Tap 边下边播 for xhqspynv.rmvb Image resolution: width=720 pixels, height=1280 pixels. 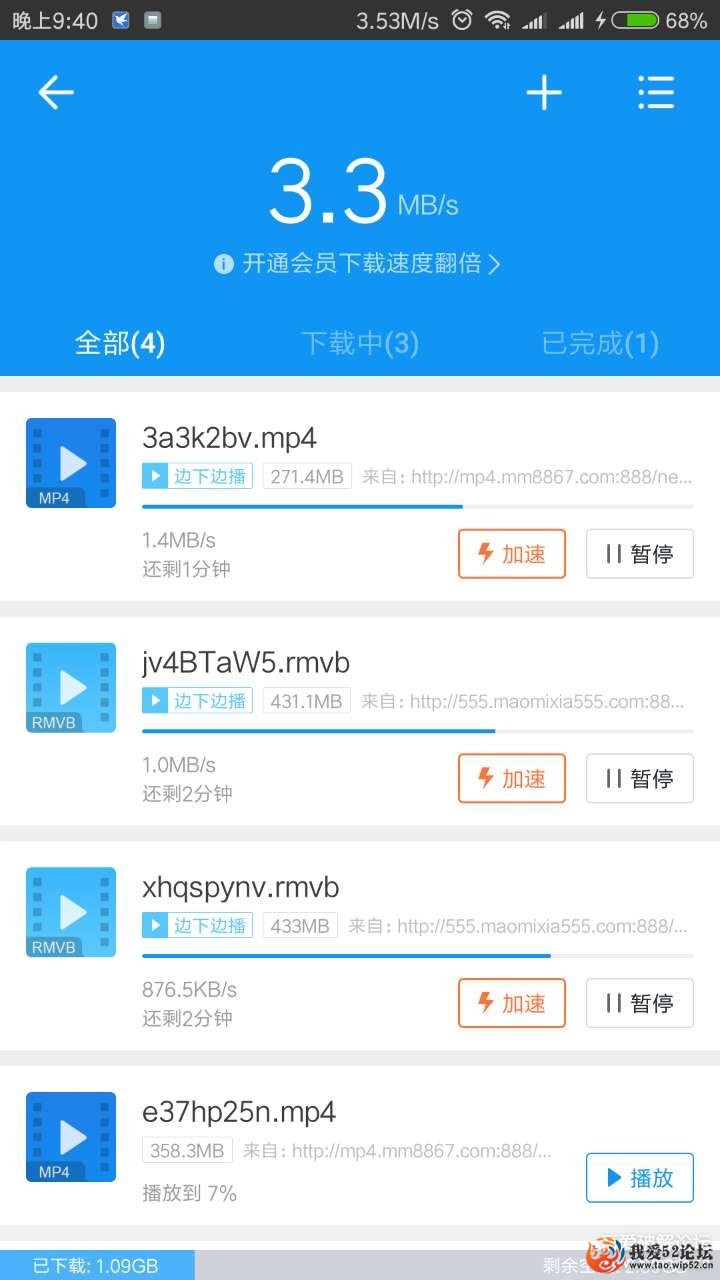[197, 926]
